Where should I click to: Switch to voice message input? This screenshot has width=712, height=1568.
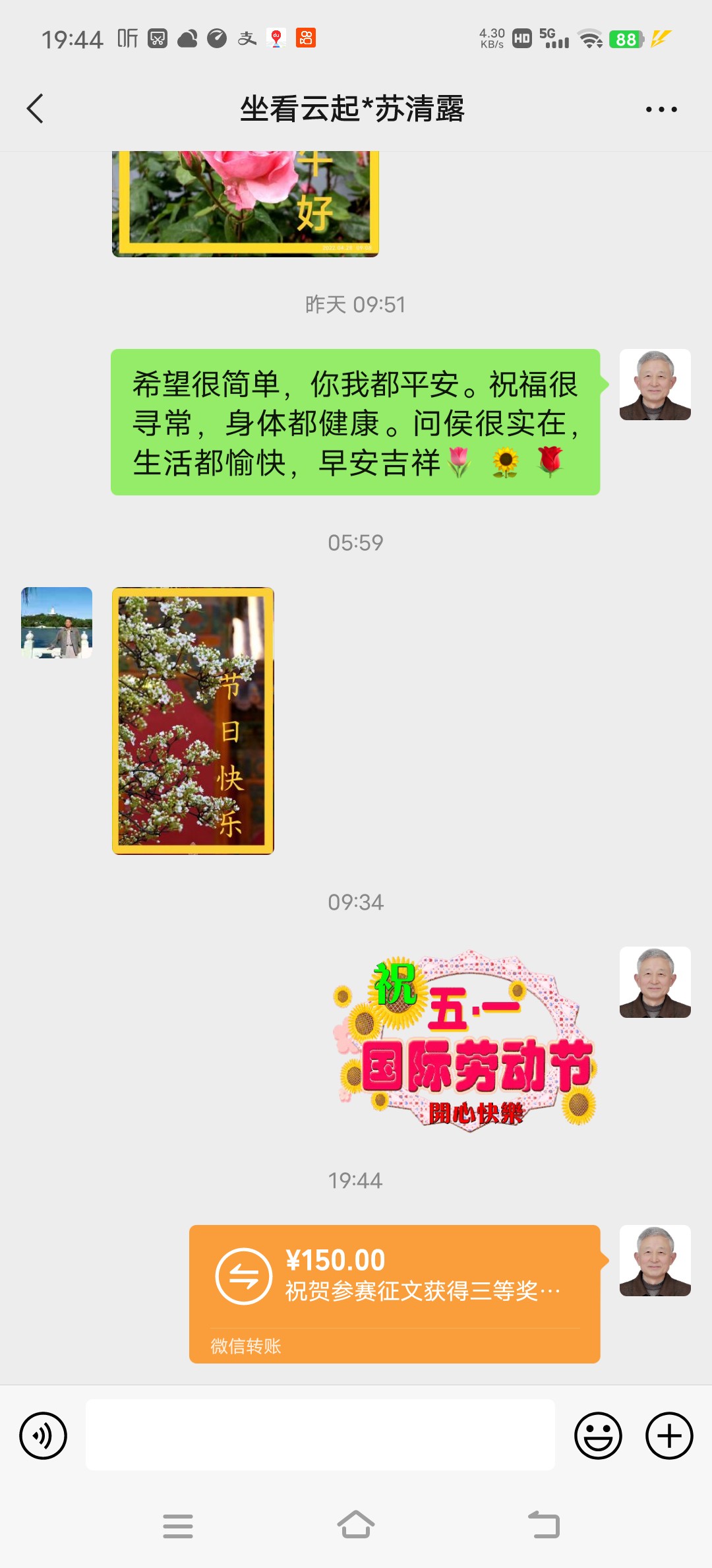tap(44, 1435)
